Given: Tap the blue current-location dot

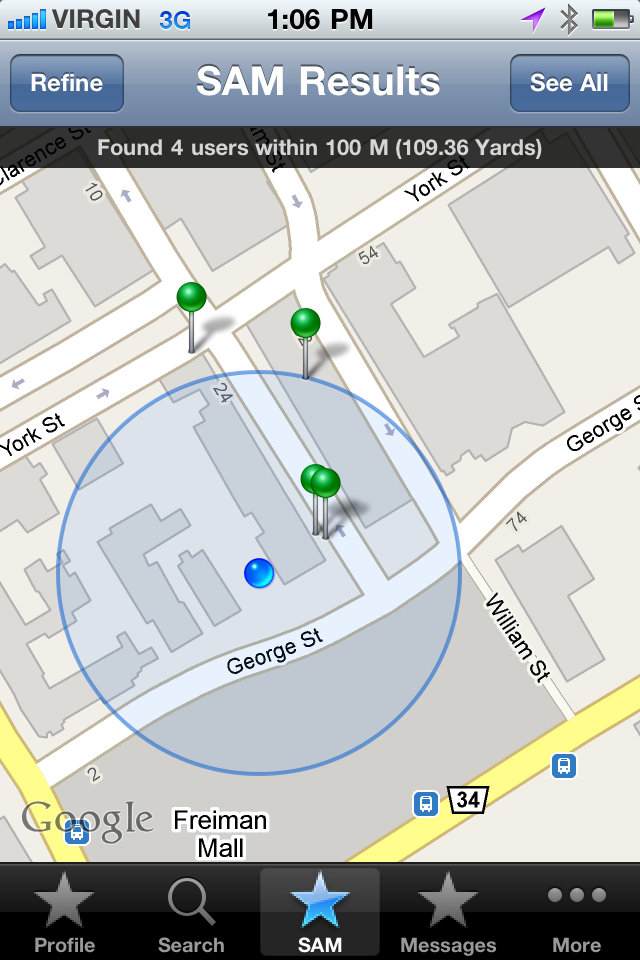Looking at the screenshot, I should [259, 573].
